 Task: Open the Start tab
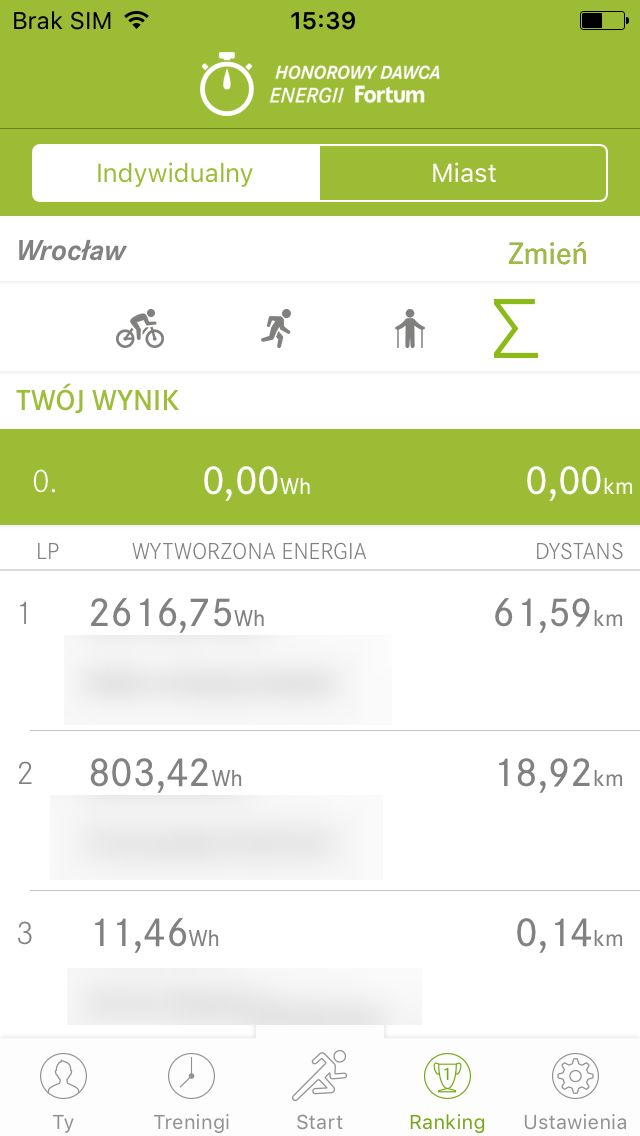pos(320,1087)
